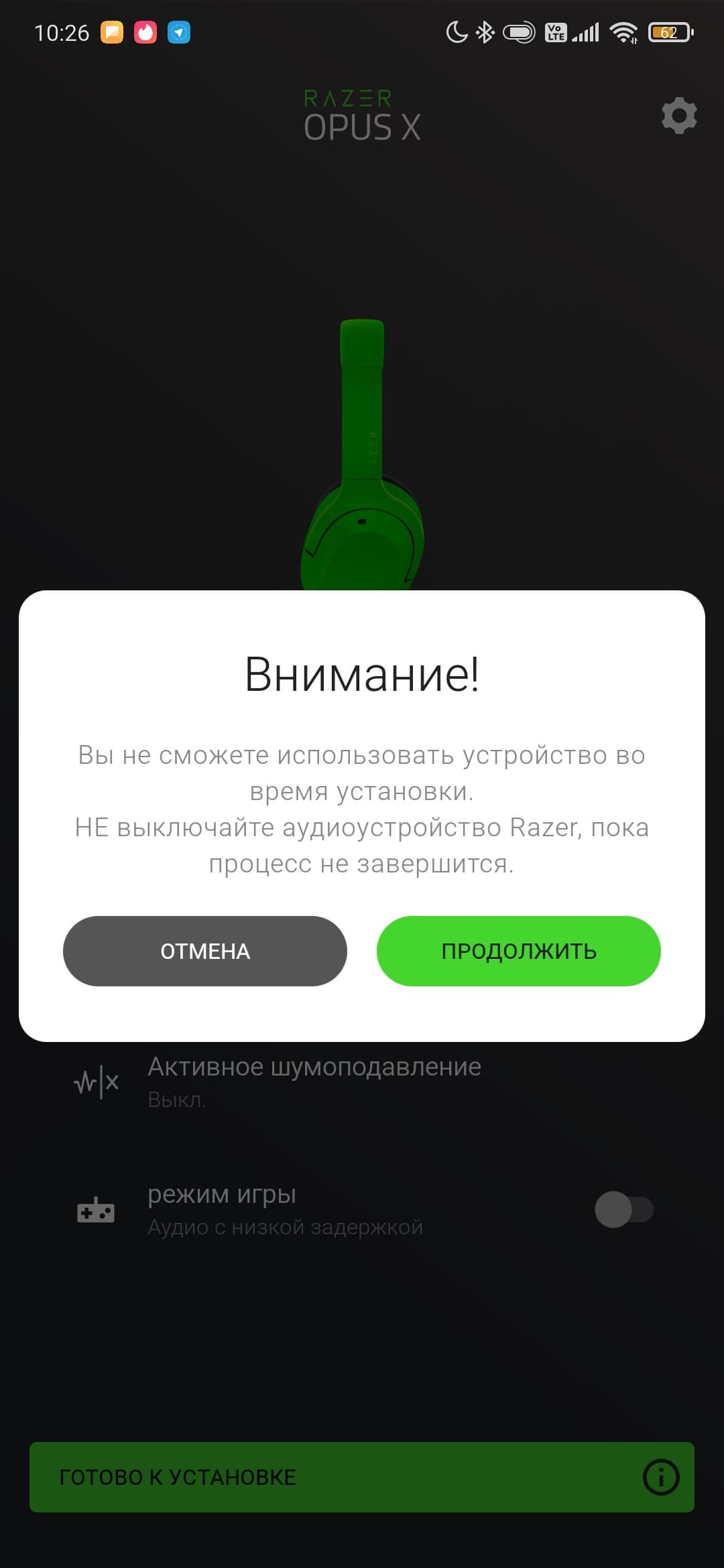The image size is (724, 1568).
Task: Tap the ГОТОВО К УСТАНОВКЕ banner
Action: click(x=322, y=1477)
